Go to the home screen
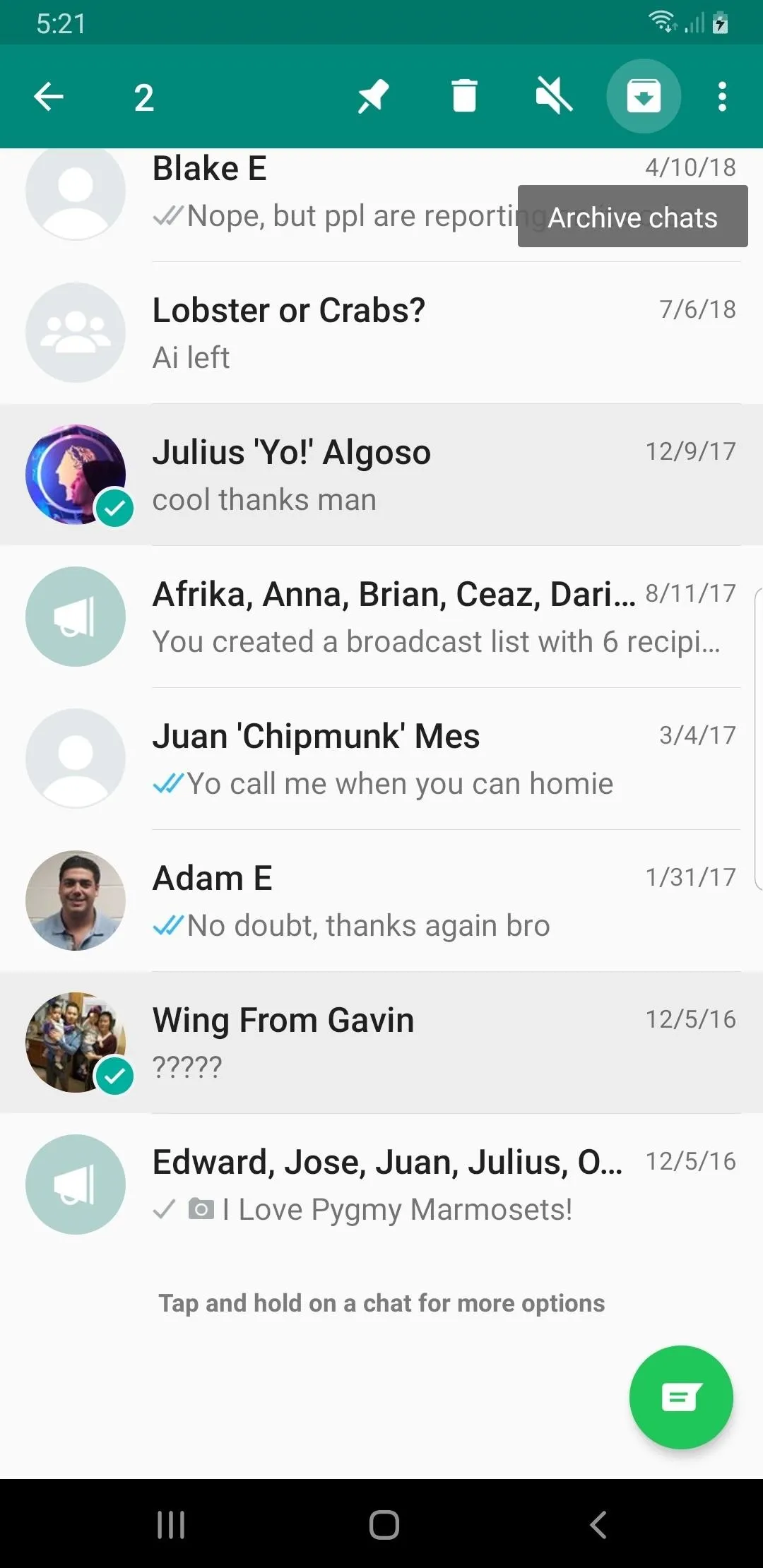The image size is (763, 1568). 384,1524
